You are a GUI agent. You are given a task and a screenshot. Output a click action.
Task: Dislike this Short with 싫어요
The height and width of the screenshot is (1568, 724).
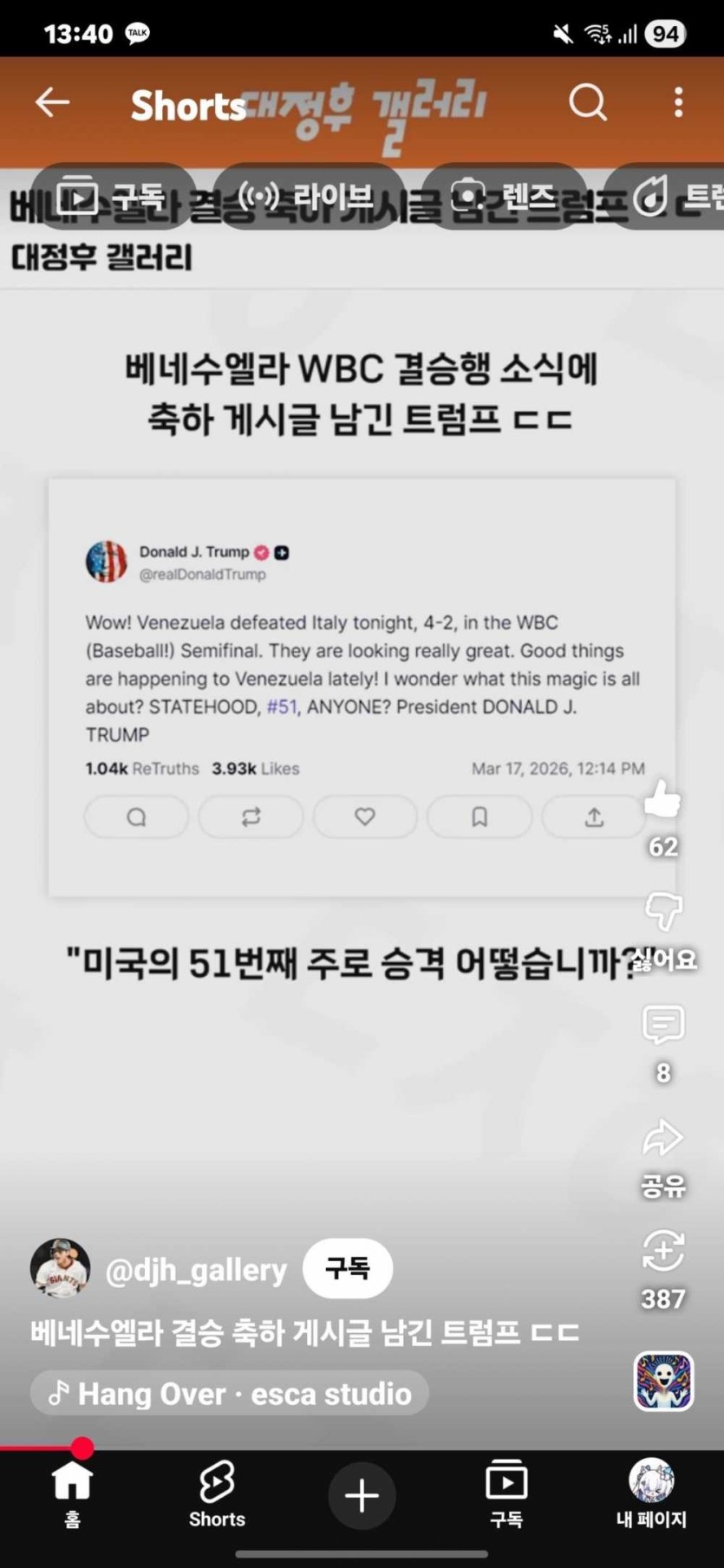(x=663, y=913)
